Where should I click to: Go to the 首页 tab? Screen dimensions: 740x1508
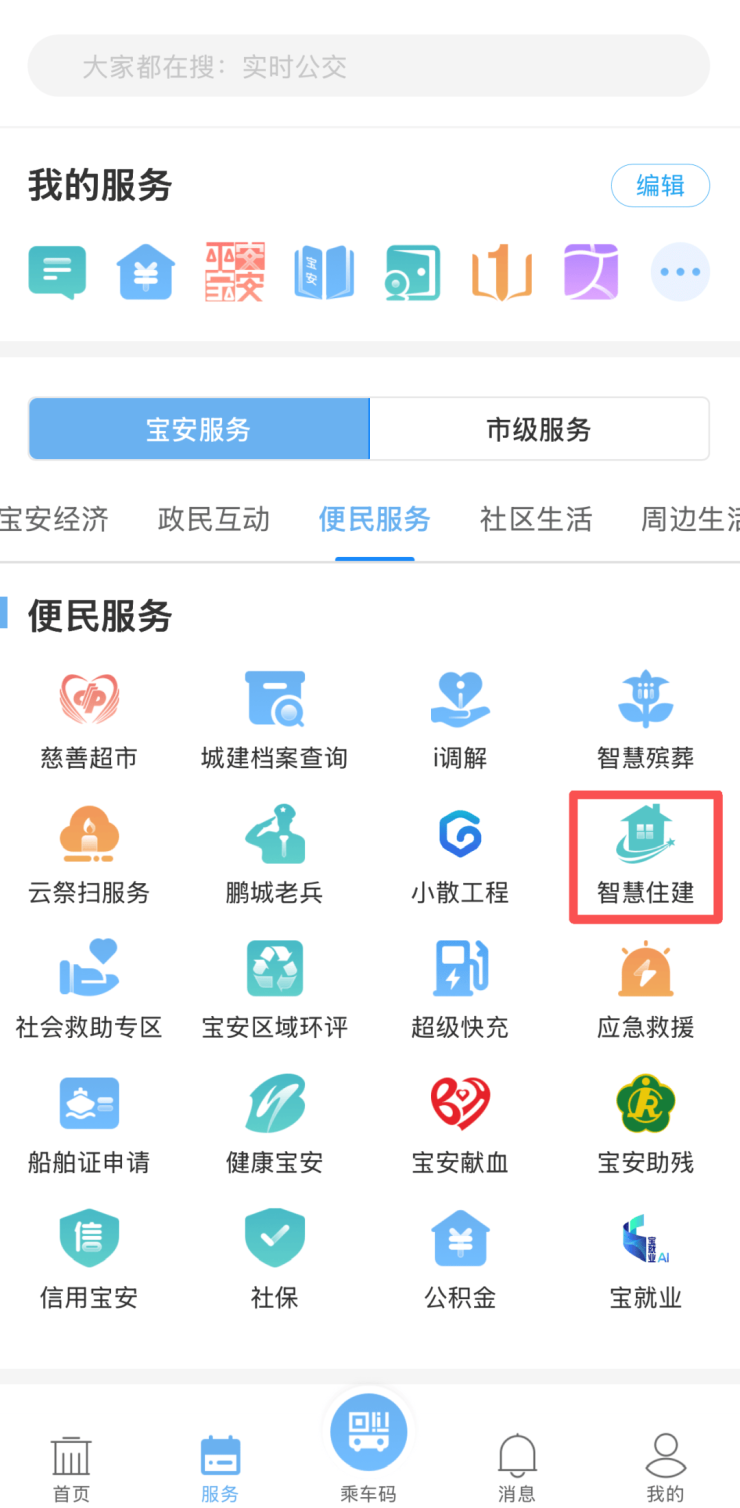(x=71, y=1468)
